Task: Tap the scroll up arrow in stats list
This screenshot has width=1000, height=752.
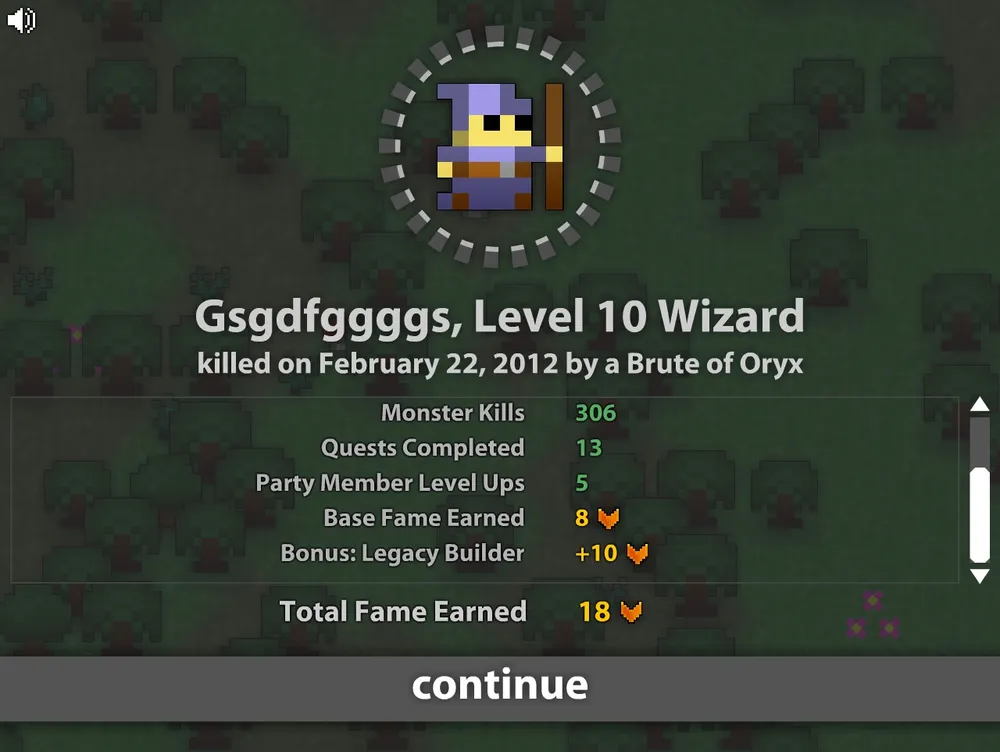Action: 980,404
